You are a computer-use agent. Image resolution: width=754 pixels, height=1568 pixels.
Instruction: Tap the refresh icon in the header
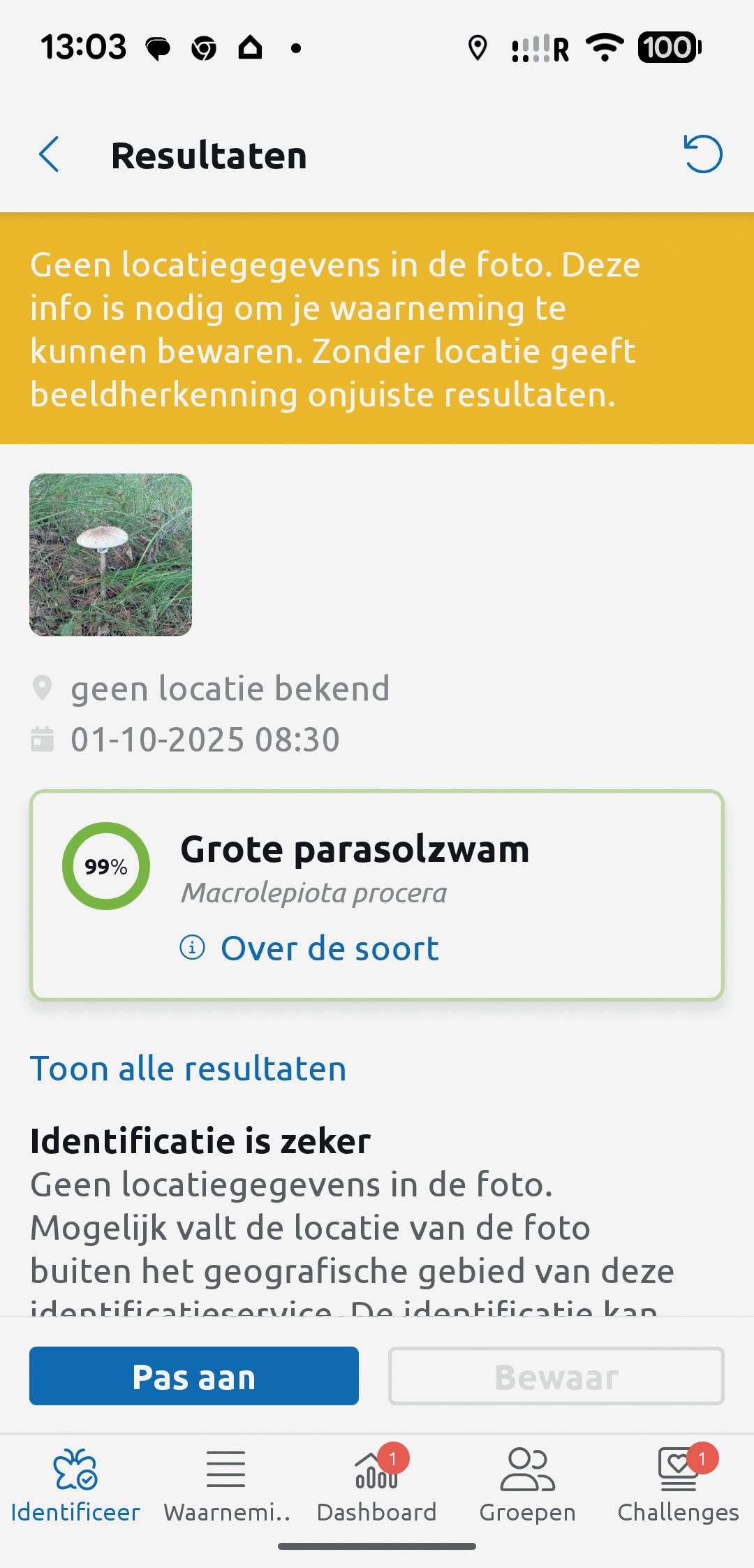(x=702, y=154)
